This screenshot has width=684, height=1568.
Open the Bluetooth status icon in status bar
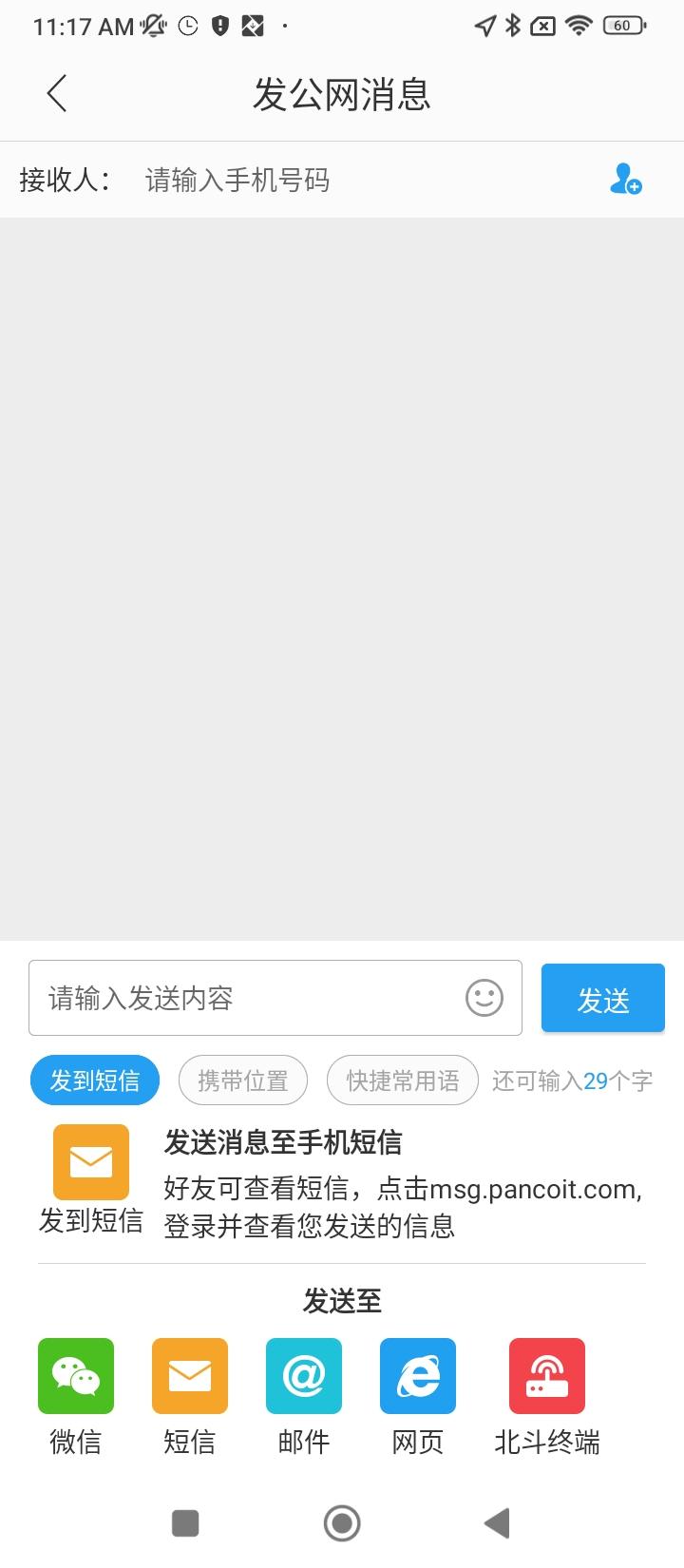click(x=513, y=26)
